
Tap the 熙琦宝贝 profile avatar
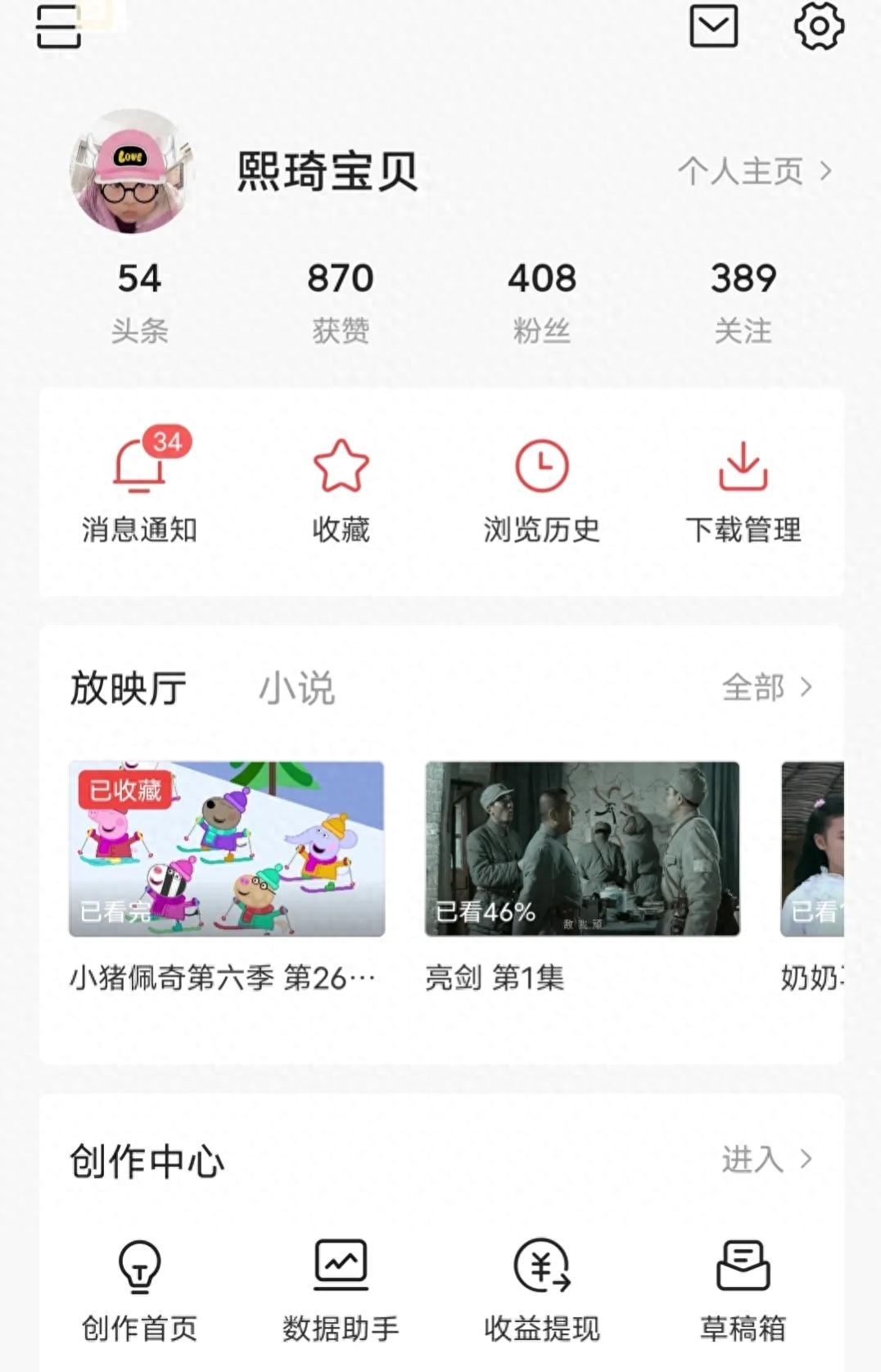[x=132, y=172]
